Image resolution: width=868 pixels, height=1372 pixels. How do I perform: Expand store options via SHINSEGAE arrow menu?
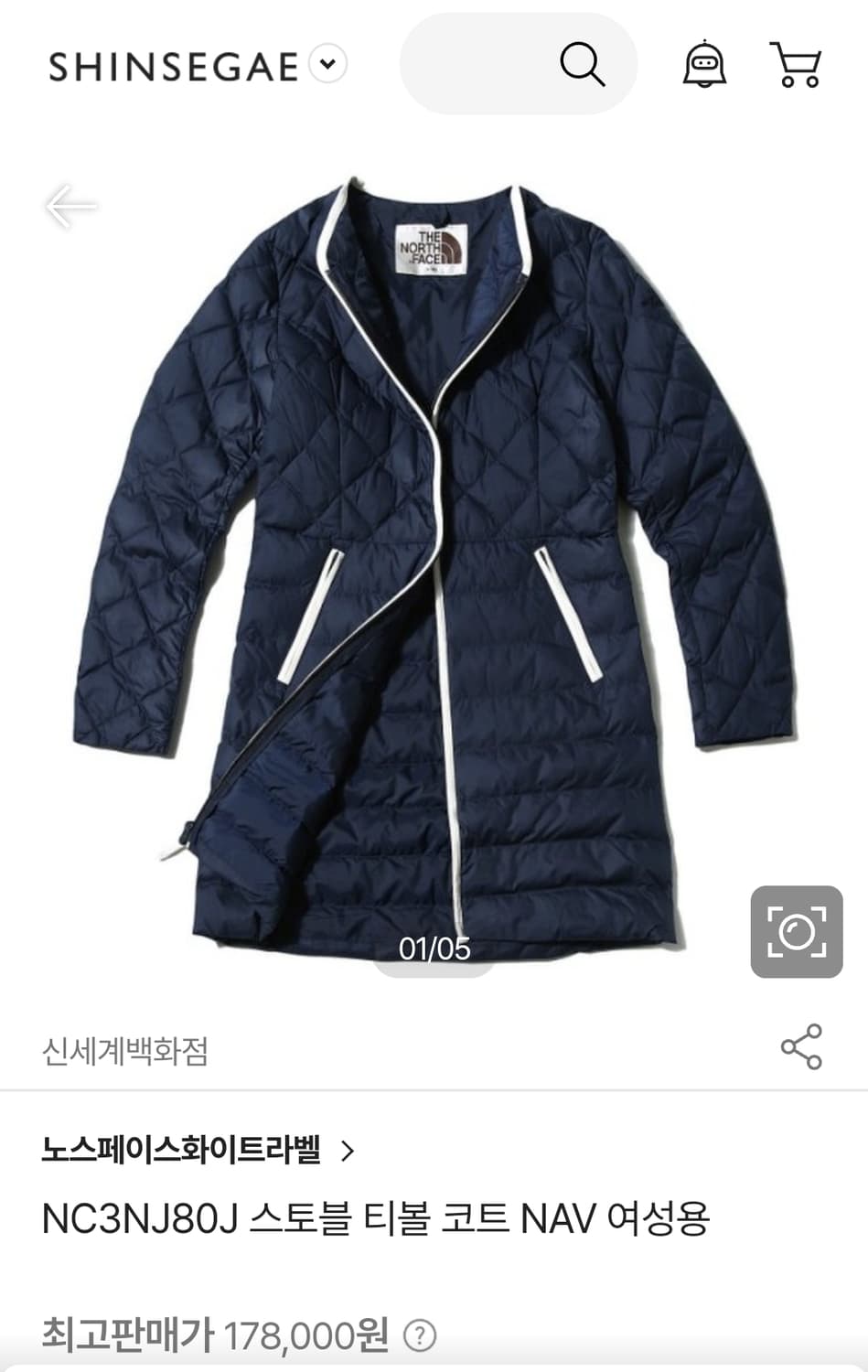coord(329,64)
